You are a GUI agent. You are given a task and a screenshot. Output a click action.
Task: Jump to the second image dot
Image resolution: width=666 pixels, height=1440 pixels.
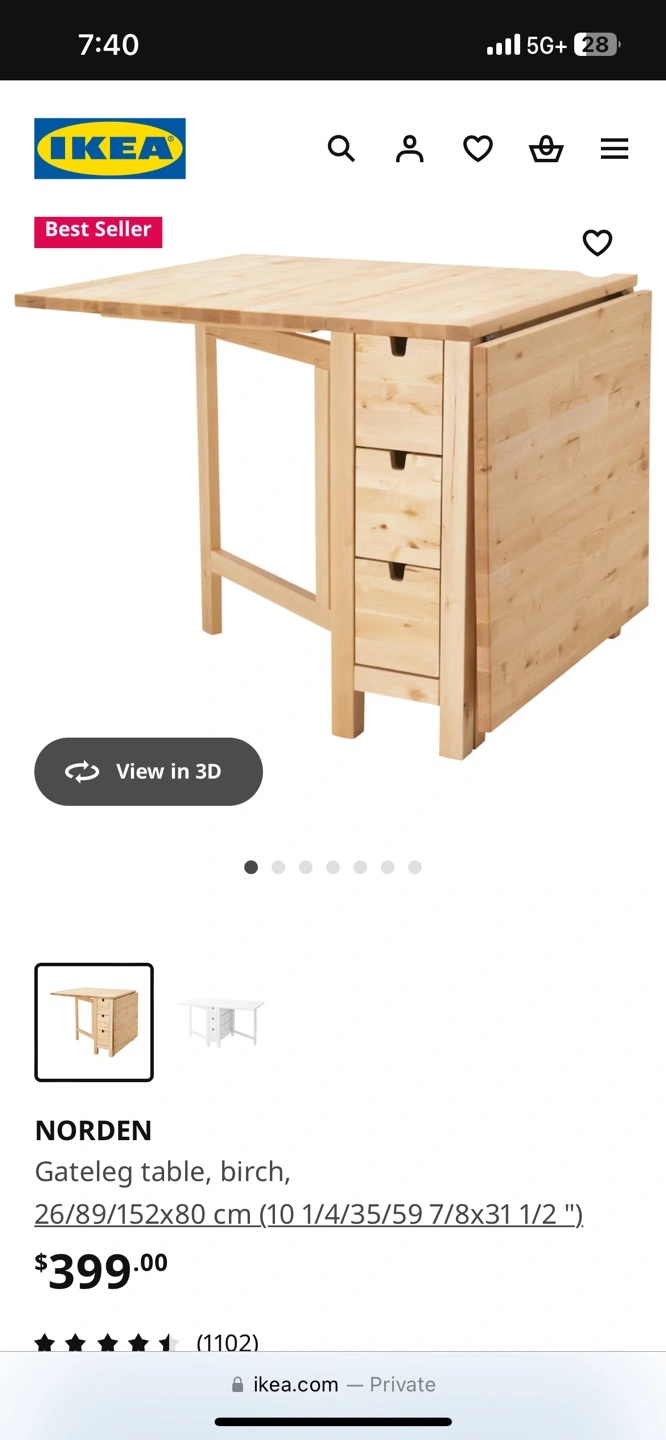coord(278,867)
